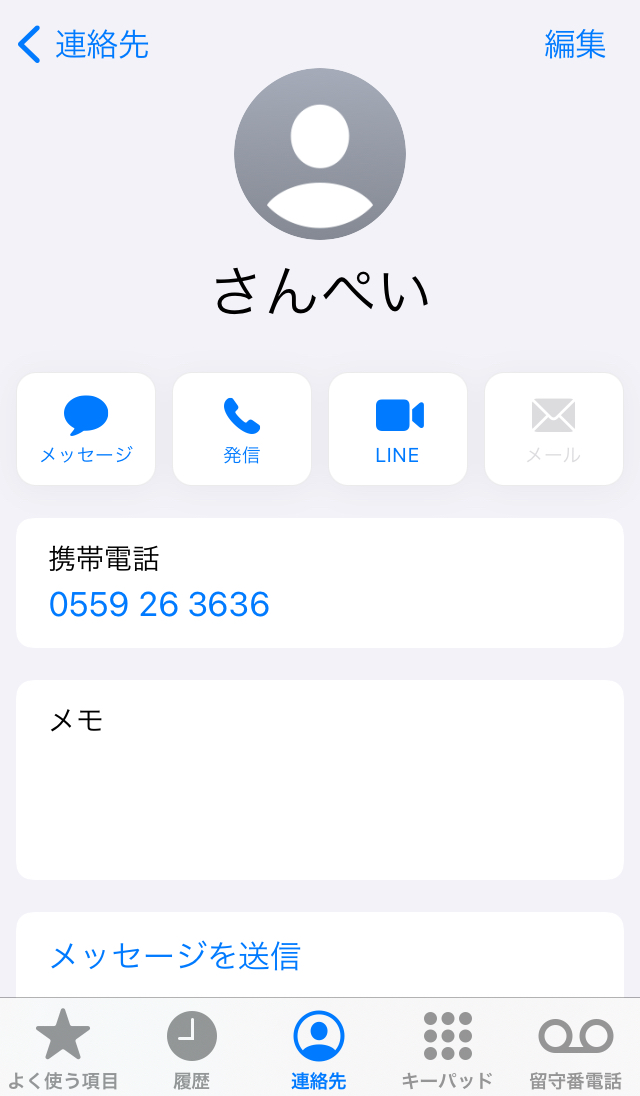640x1096 pixels.
Task: Select the 連絡先 tab in bottom bar
Action: (x=319, y=1049)
